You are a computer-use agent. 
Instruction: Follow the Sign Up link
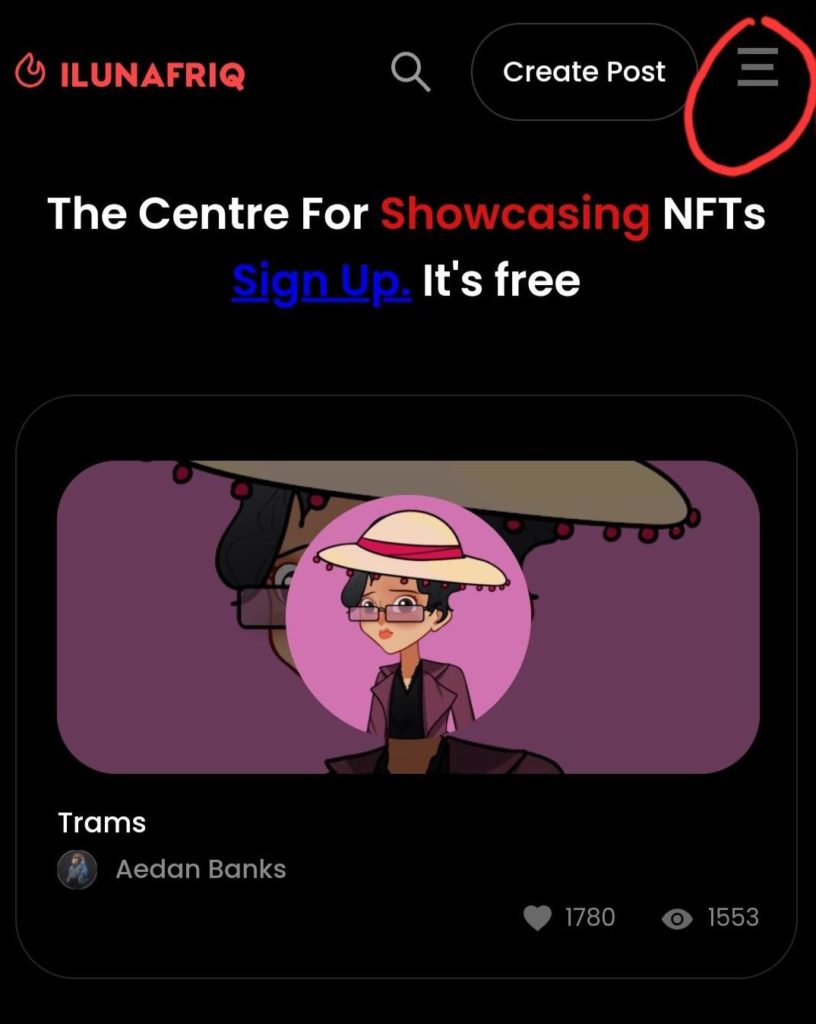[x=321, y=282]
